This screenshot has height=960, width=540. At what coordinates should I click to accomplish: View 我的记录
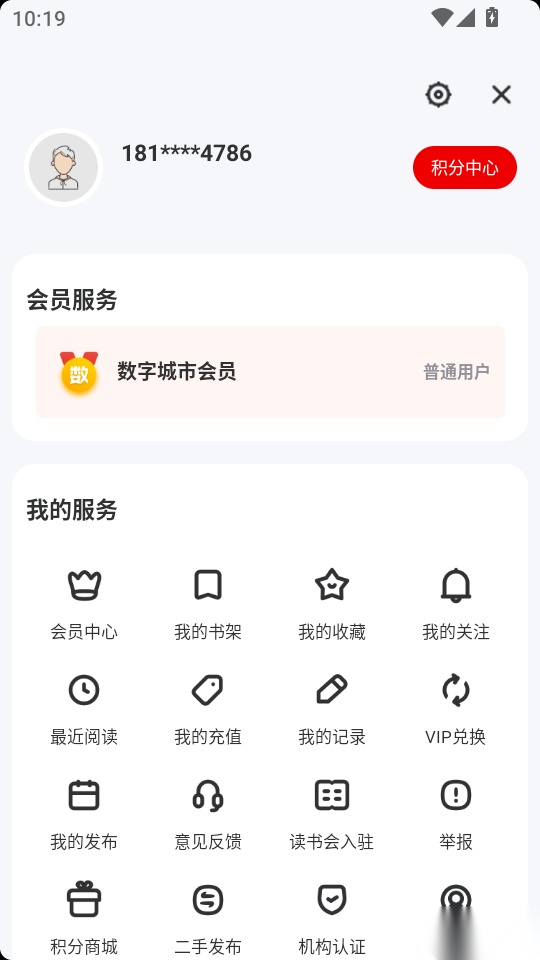point(332,710)
